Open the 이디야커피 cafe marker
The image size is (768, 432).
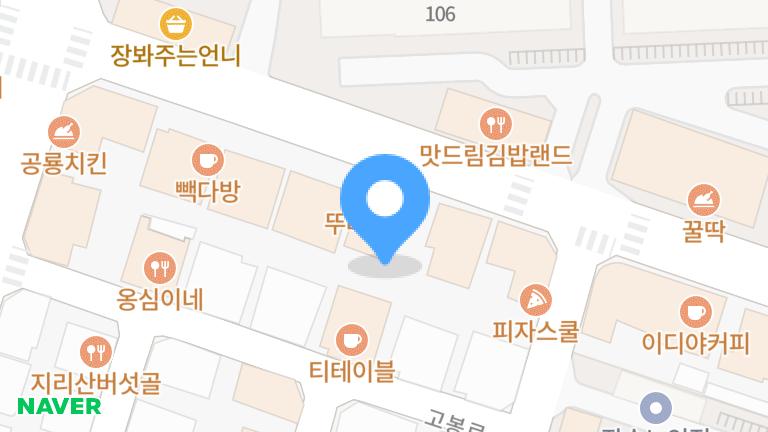695,311
